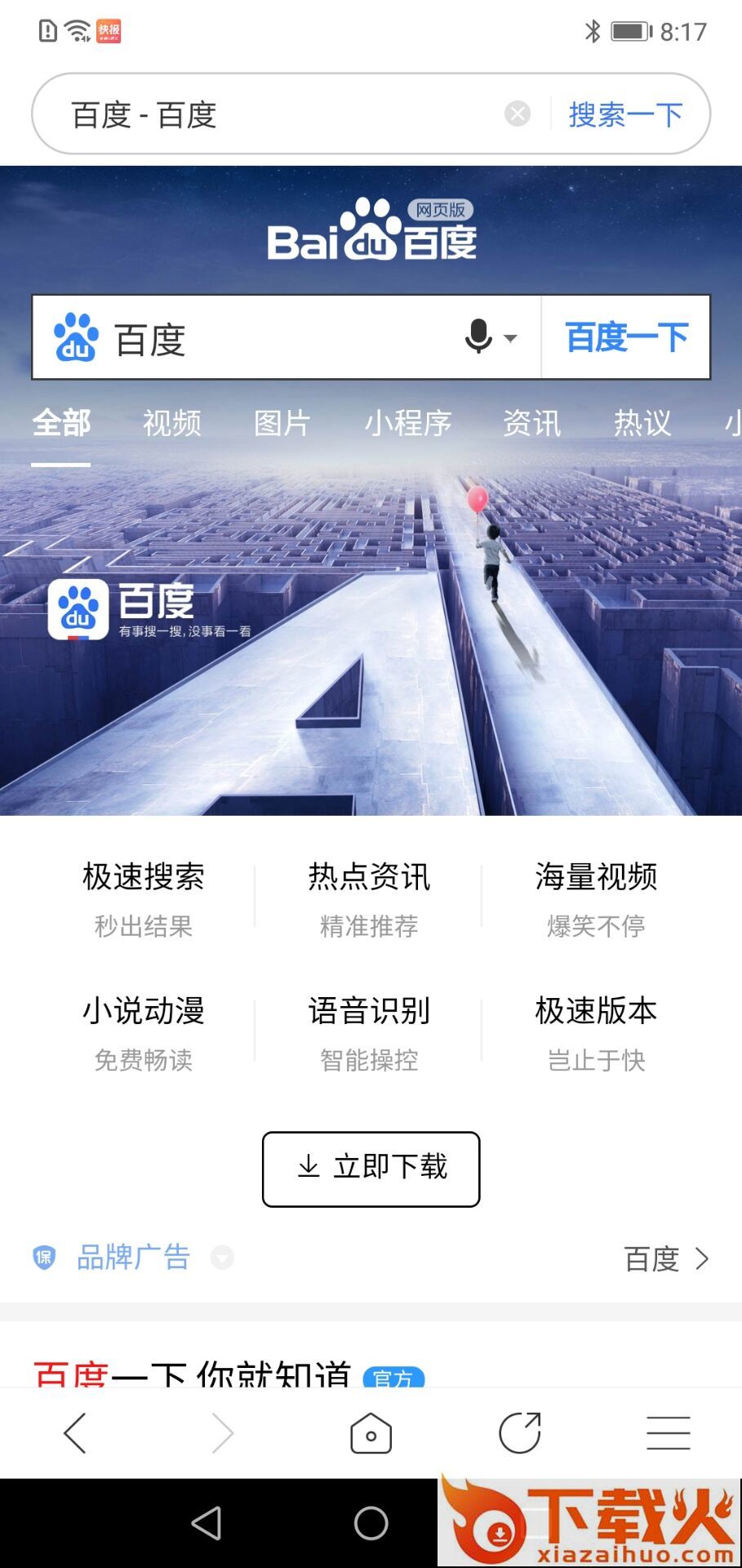Viewport: 742px width, 1568px height.
Task: Go back to the previous page
Action: pyautogui.click(x=75, y=1433)
